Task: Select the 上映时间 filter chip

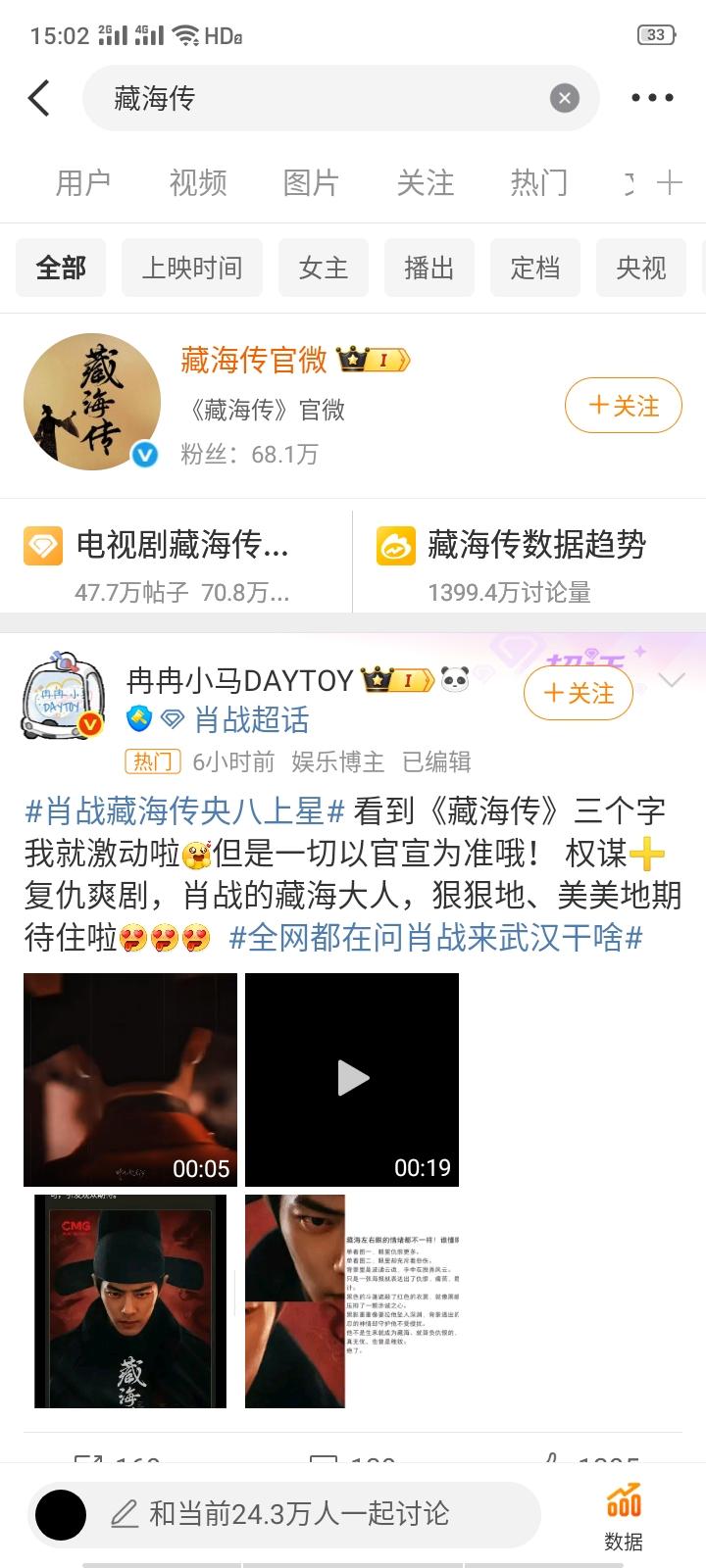Action: click(192, 267)
